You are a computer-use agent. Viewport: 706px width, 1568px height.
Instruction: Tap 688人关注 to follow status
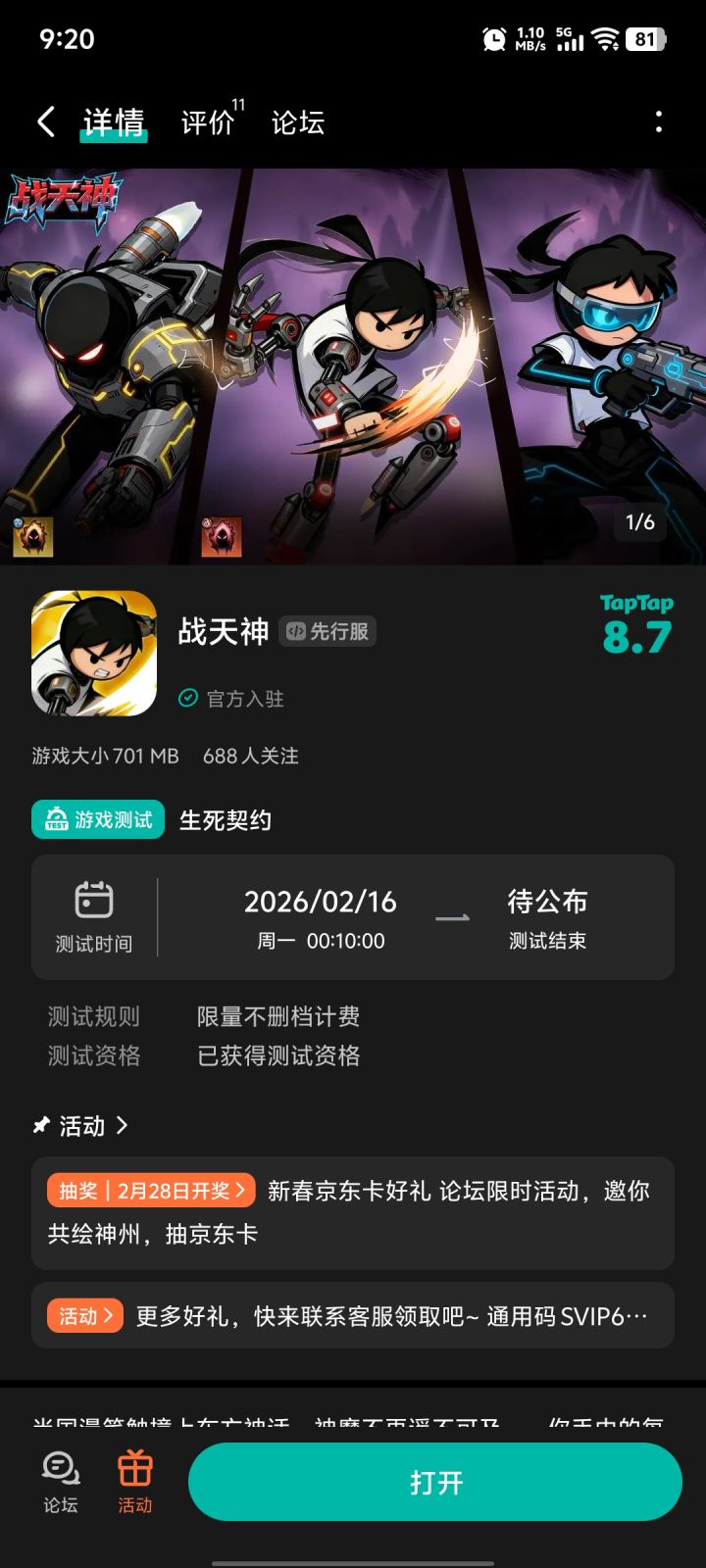coord(251,756)
